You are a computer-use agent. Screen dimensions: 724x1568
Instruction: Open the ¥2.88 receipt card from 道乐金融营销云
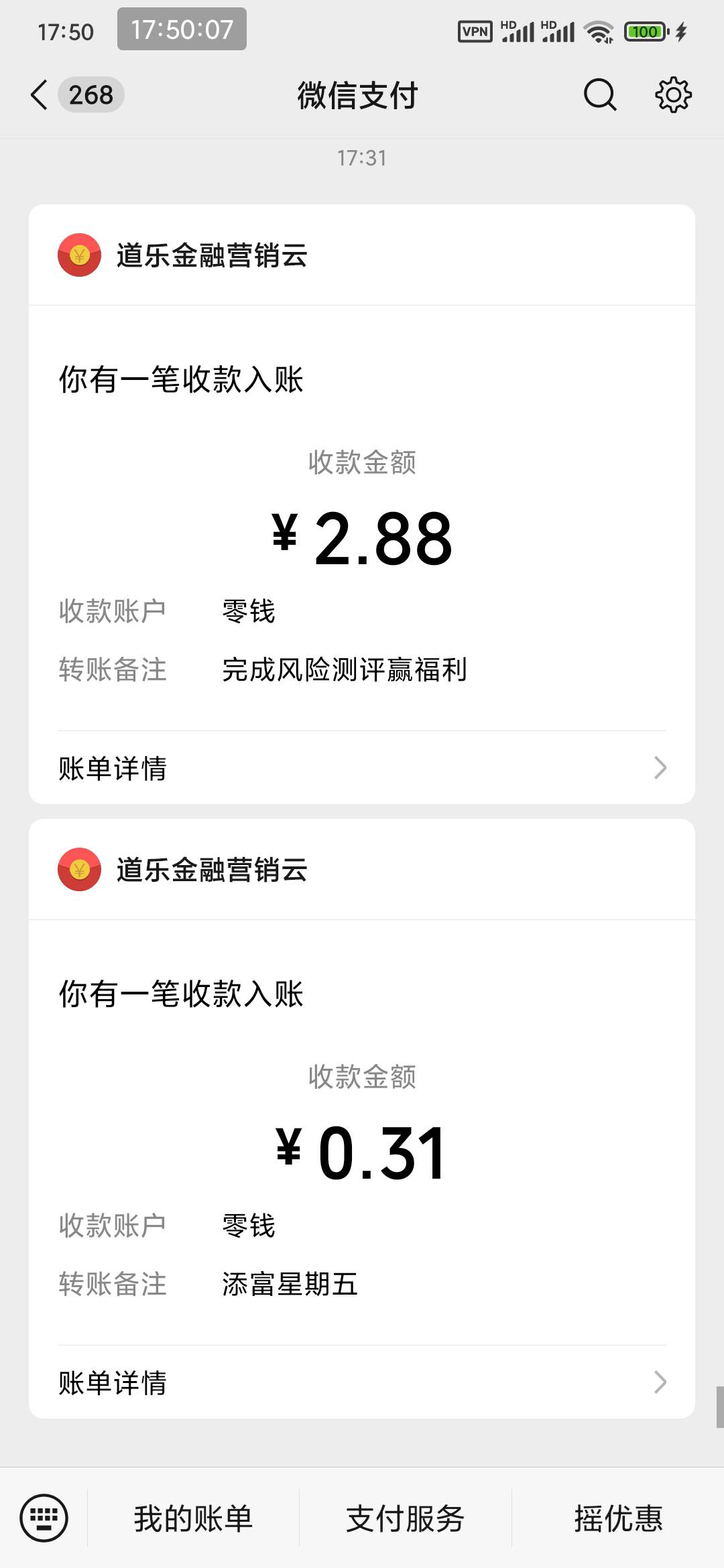tap(362, 504)
